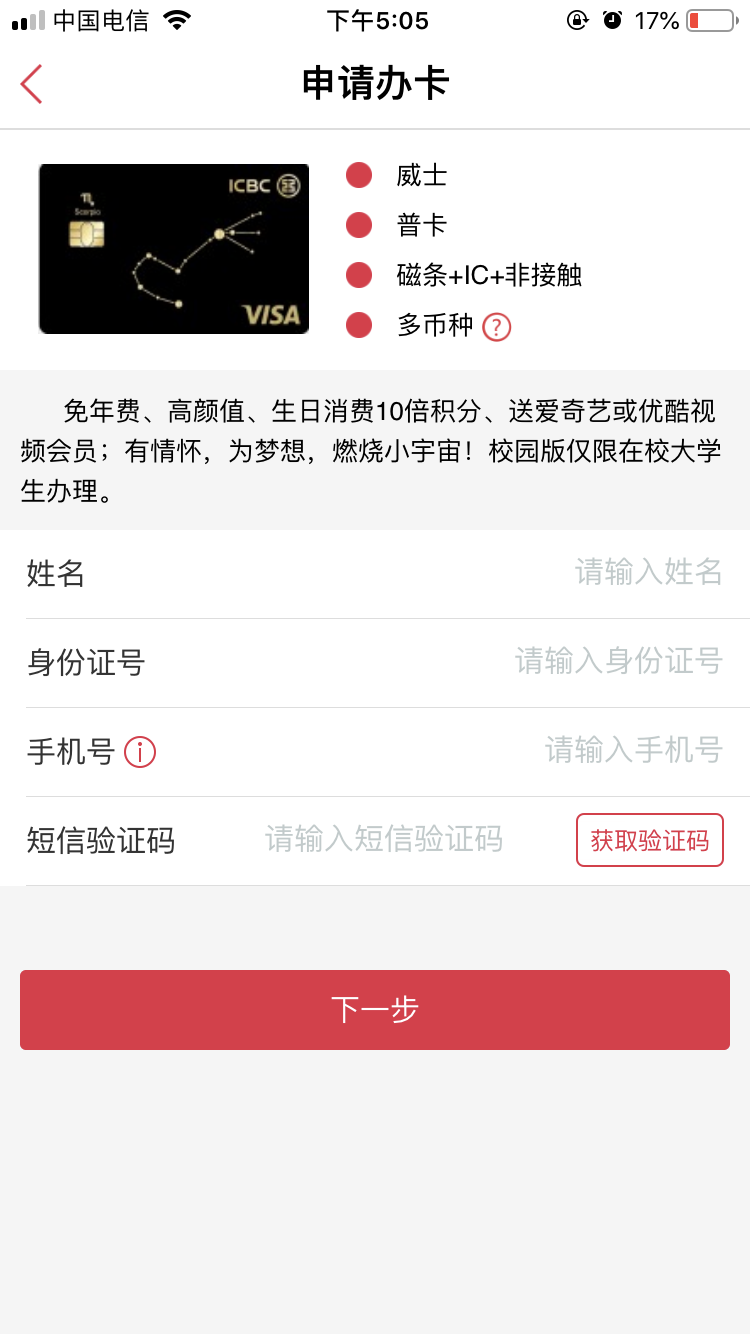Tap the back arrow to leave 申请办卡

pos(31,84)
